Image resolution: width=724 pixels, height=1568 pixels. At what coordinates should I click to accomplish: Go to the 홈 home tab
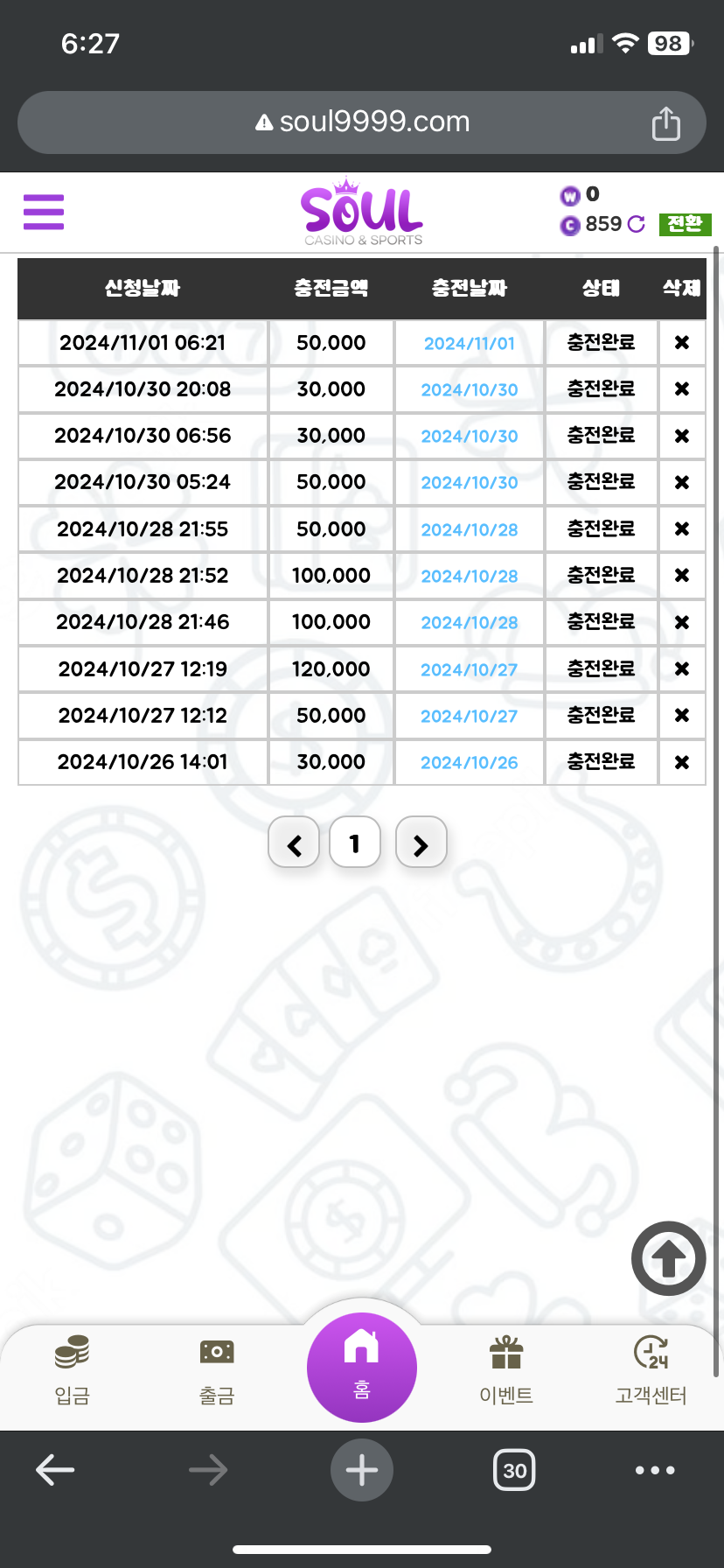tap(362, 1368)
